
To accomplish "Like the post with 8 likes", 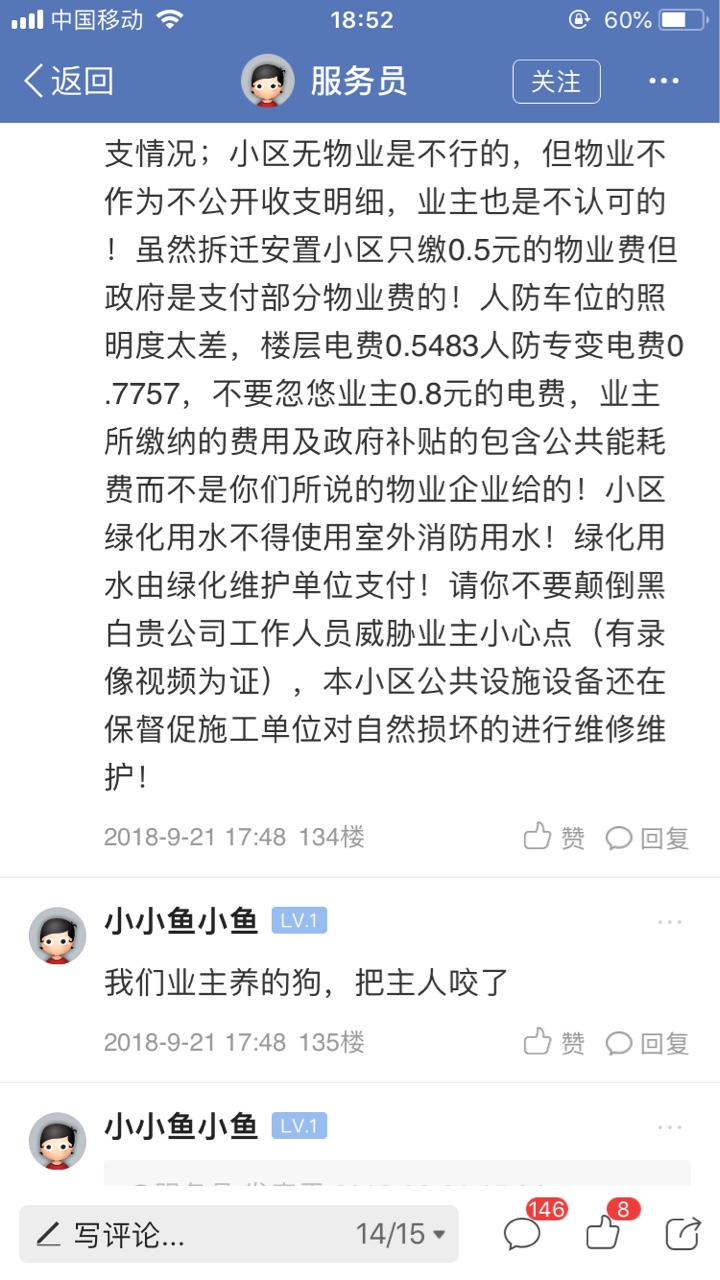I will [604, 1232].
